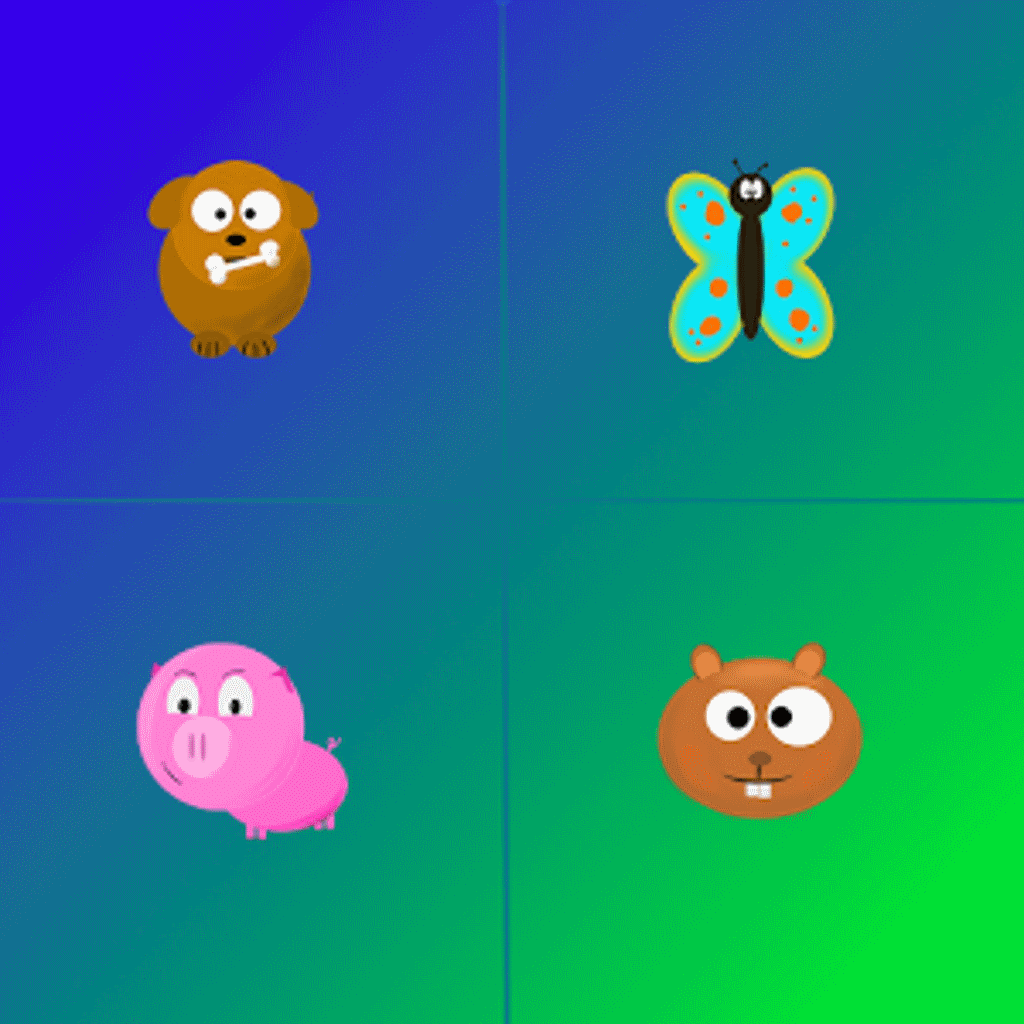Tap the brown dog tile
The image size is (1024, 1024).
[x=234, y=260]
